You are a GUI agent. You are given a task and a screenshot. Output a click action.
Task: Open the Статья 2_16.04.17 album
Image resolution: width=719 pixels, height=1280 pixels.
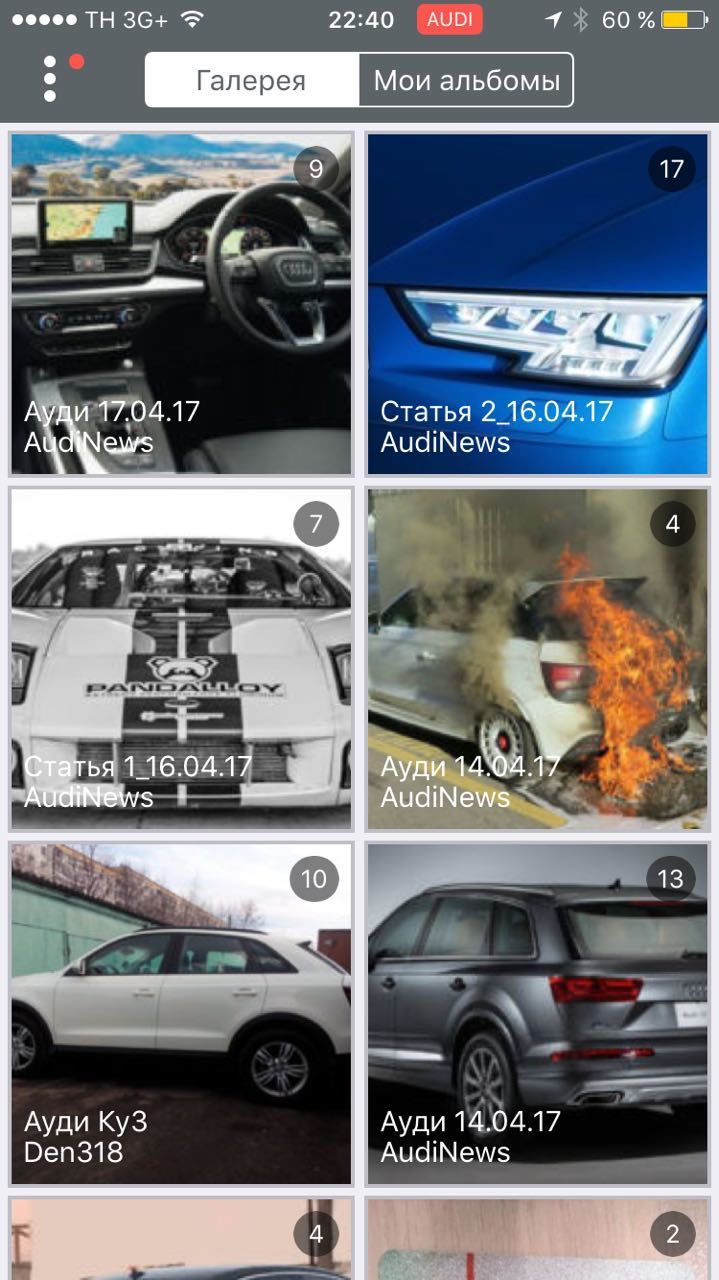click(538, 303)
